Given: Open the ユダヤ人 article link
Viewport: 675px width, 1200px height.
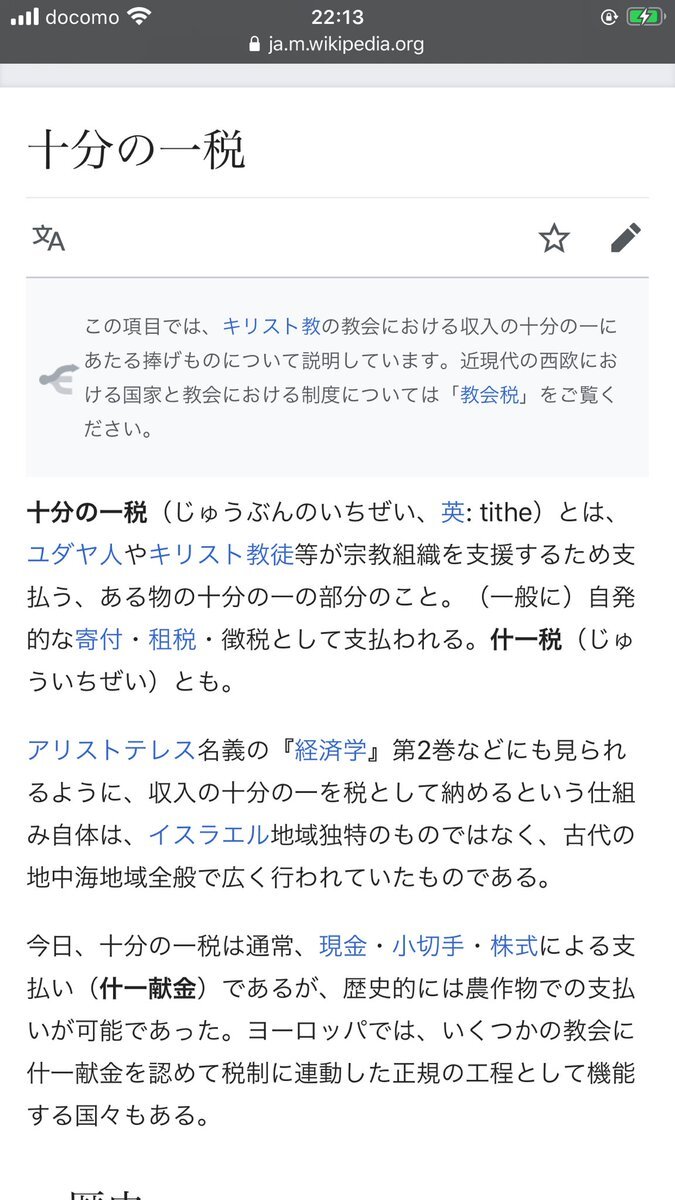Looking at the screenshot, I should pyautogui.click(x=75, y=555).
